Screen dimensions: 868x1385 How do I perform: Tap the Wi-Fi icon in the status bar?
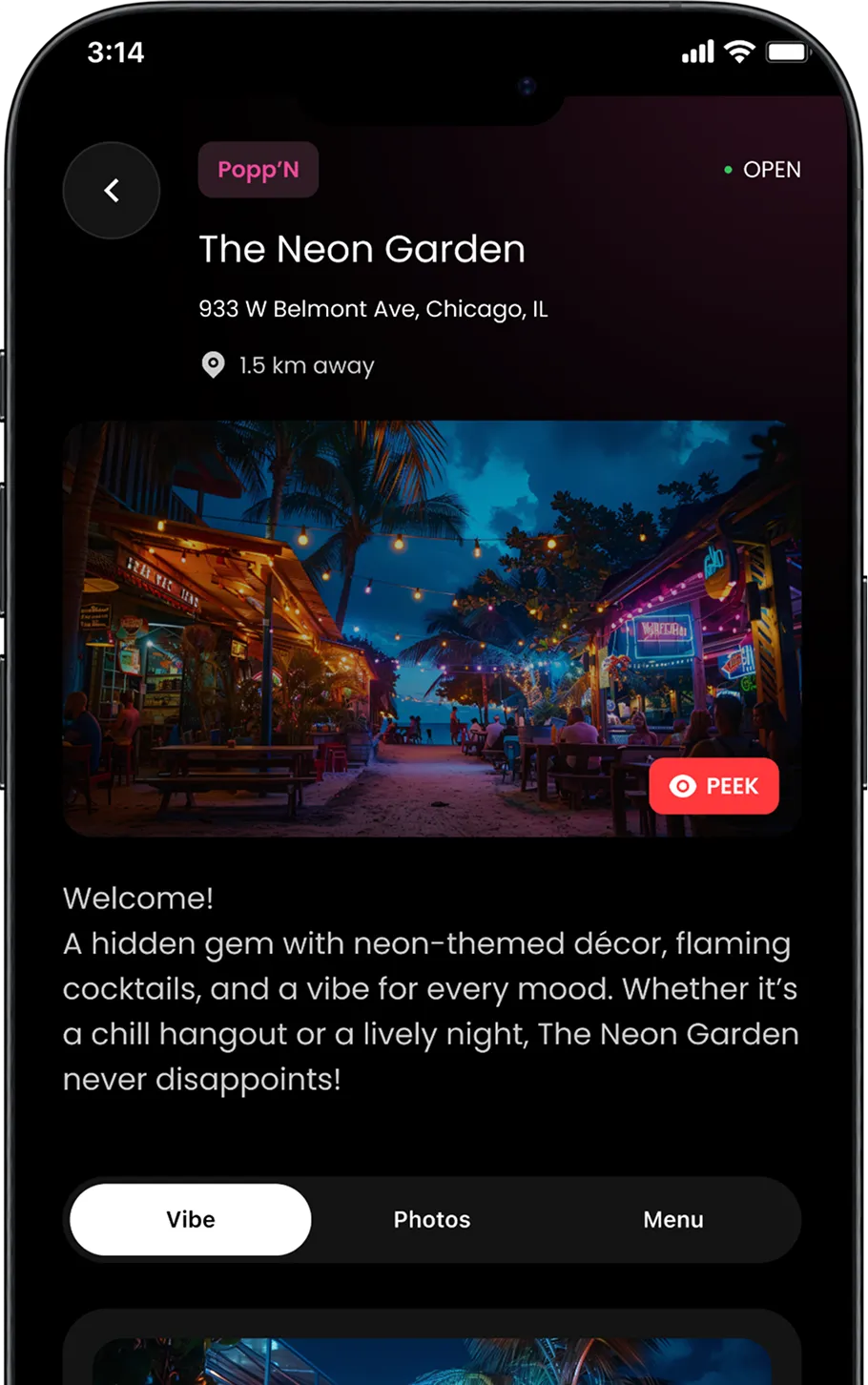click(x=740, y=52)
